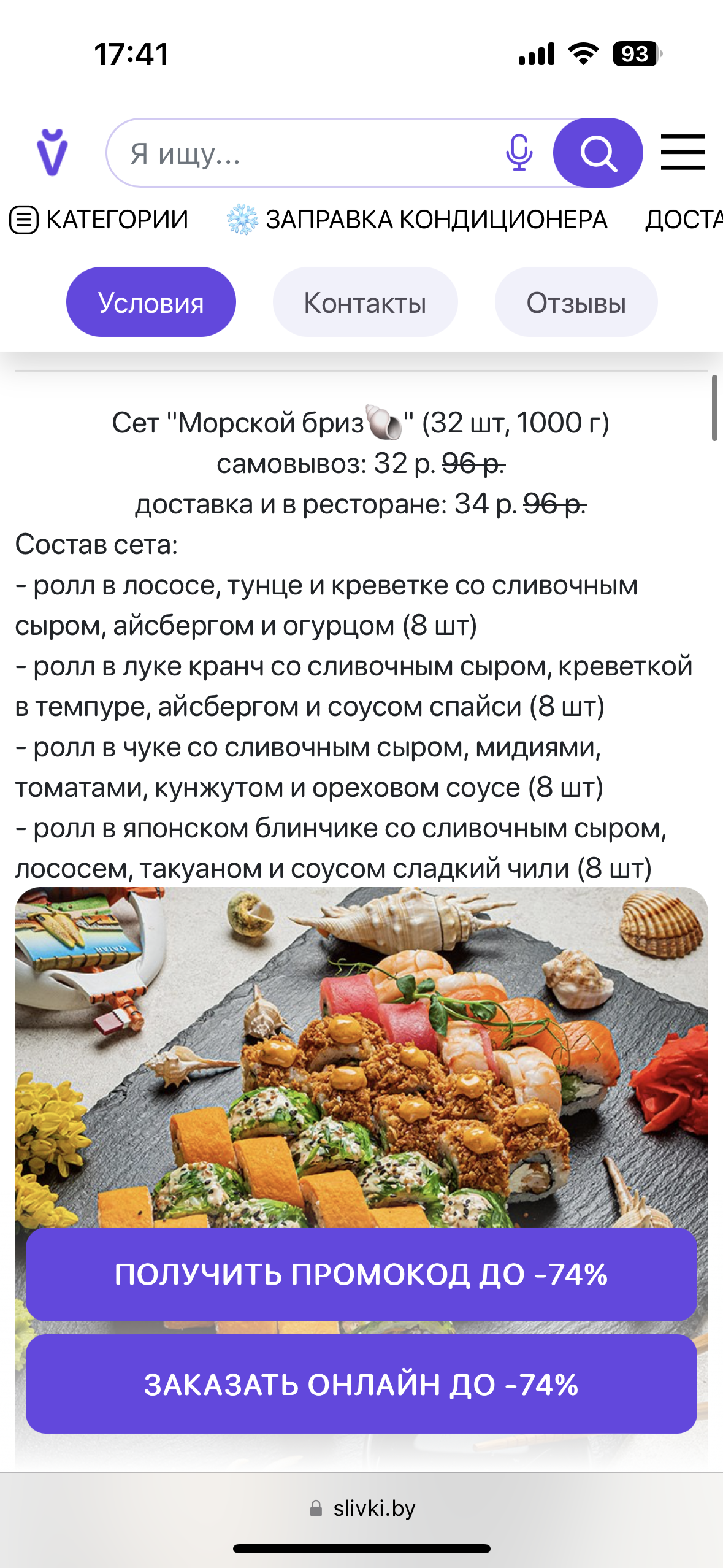The width and height of the screenshot is (723, 1568).
Task: Tap the purple search magnifier button
Action: coord(598,153)
